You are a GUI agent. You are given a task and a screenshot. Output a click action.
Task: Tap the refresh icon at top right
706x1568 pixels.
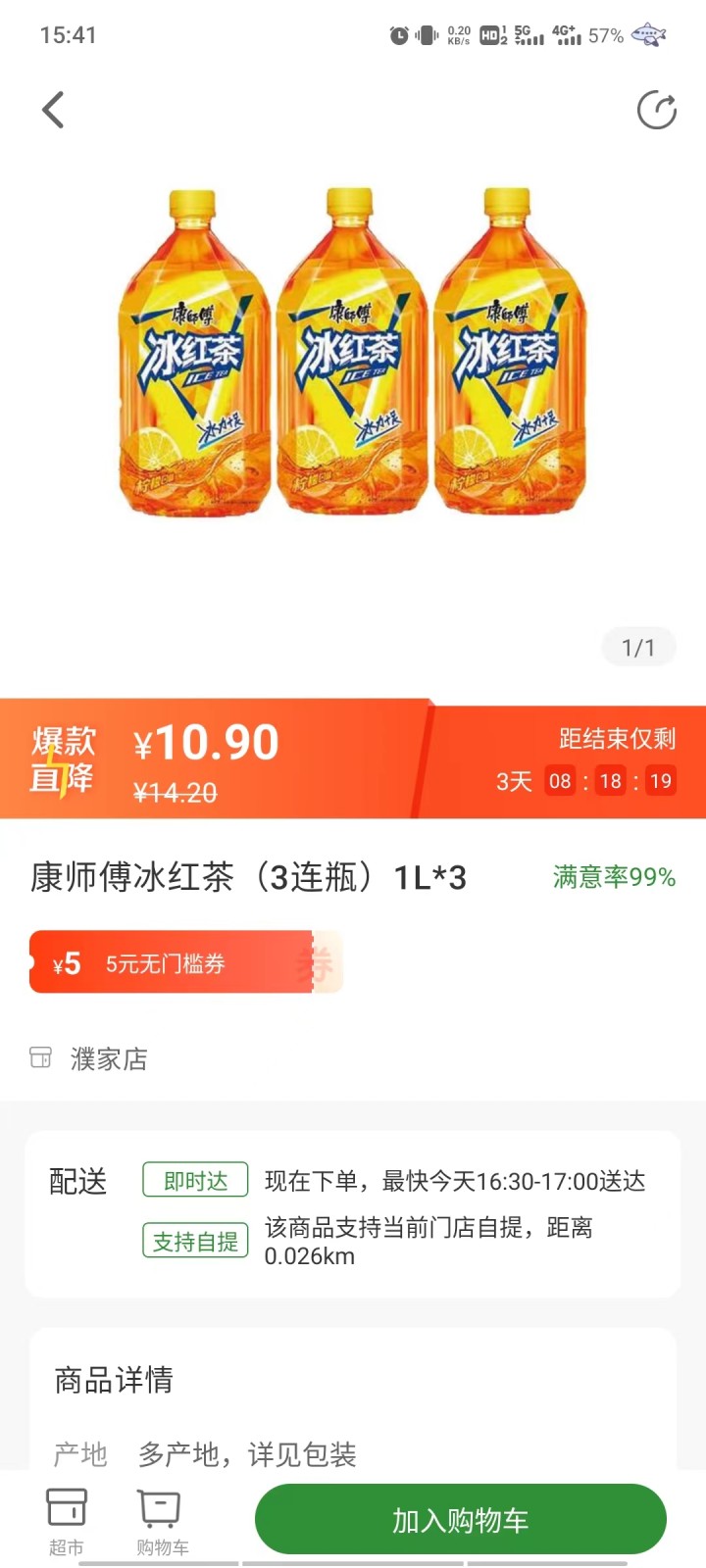655,110
